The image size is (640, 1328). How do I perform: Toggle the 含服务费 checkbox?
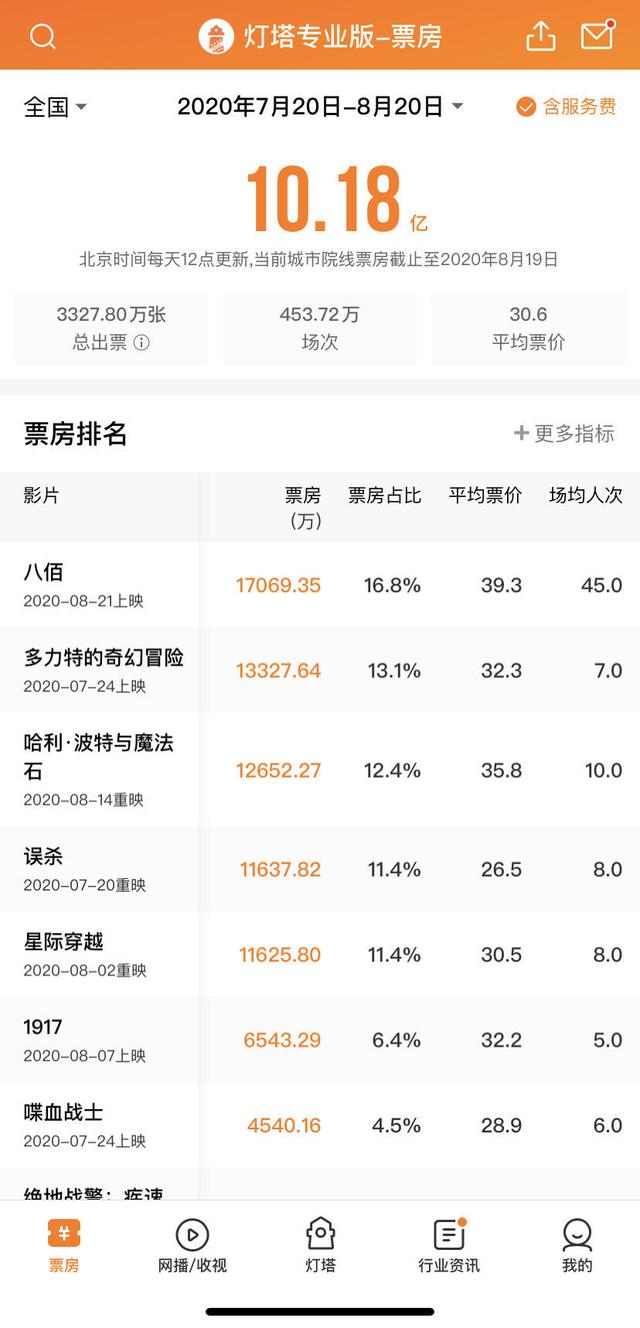pos(566,107)
